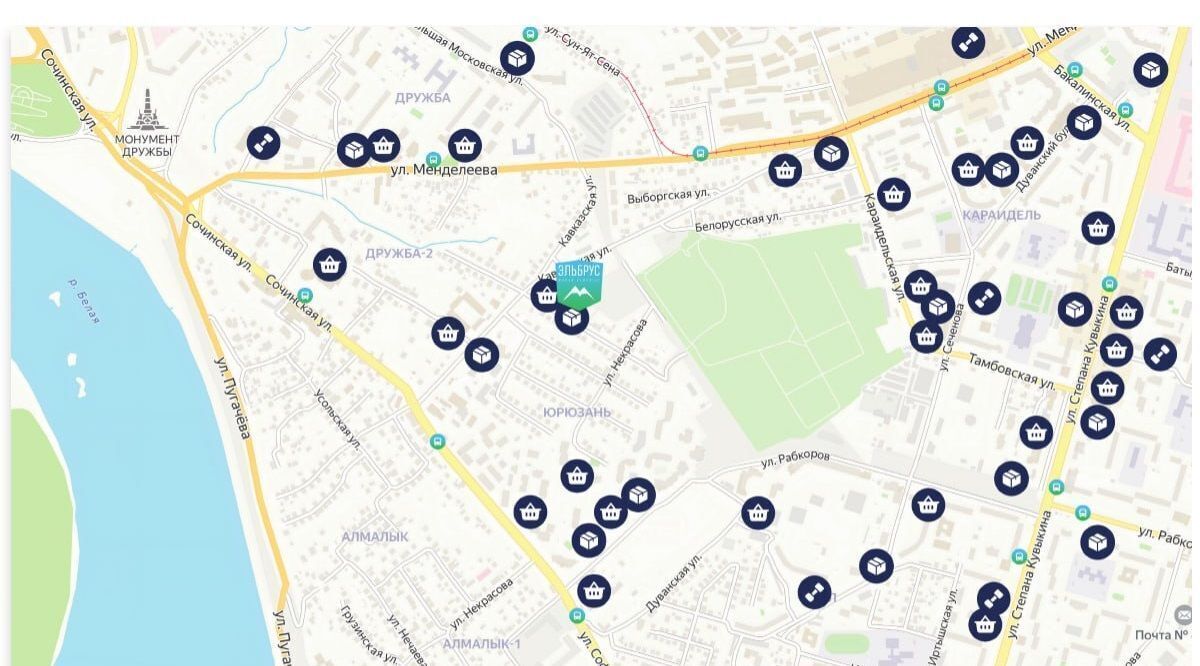Open the parcel marker above Бакалинская ул.
Viewport: 1200px width, 666px height.
1151,70
